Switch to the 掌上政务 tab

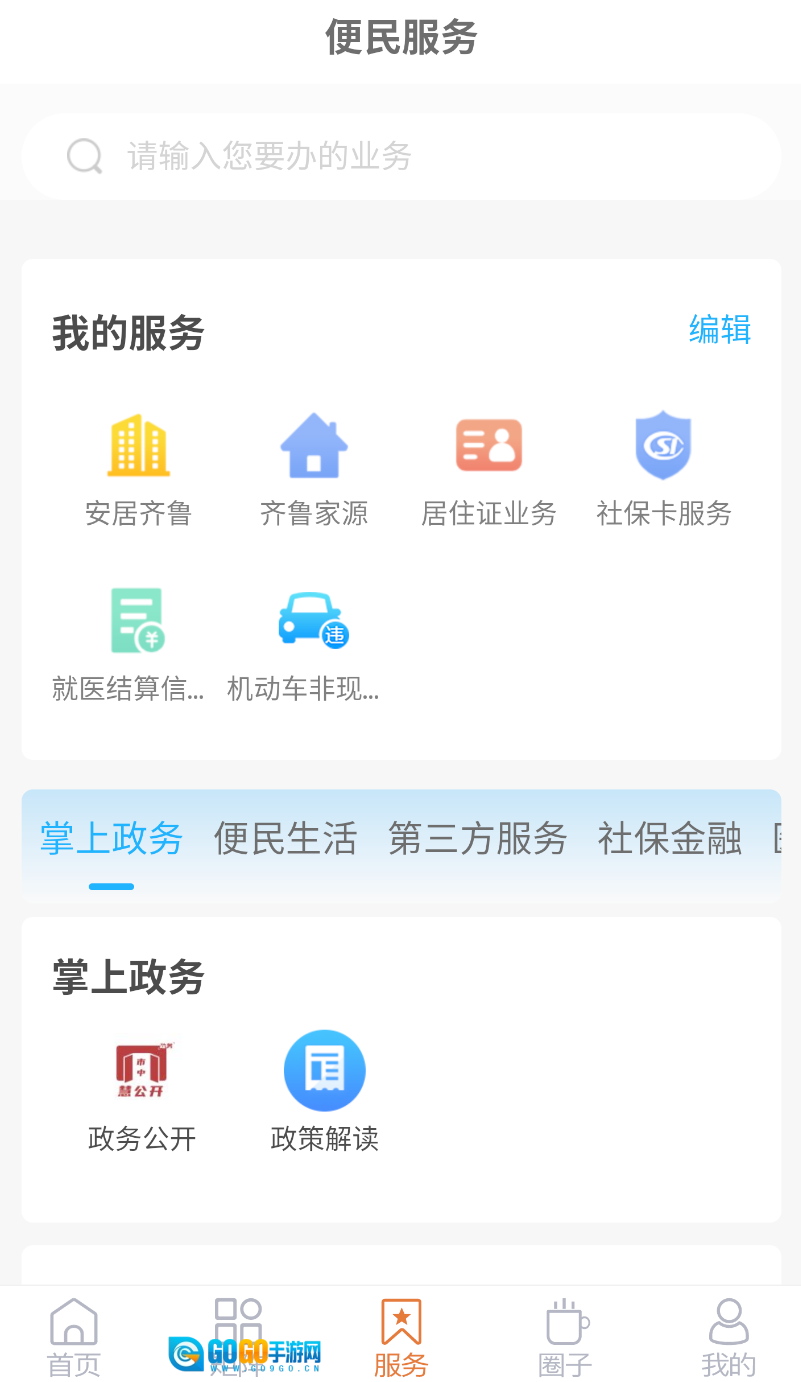(x=110, y=840)
